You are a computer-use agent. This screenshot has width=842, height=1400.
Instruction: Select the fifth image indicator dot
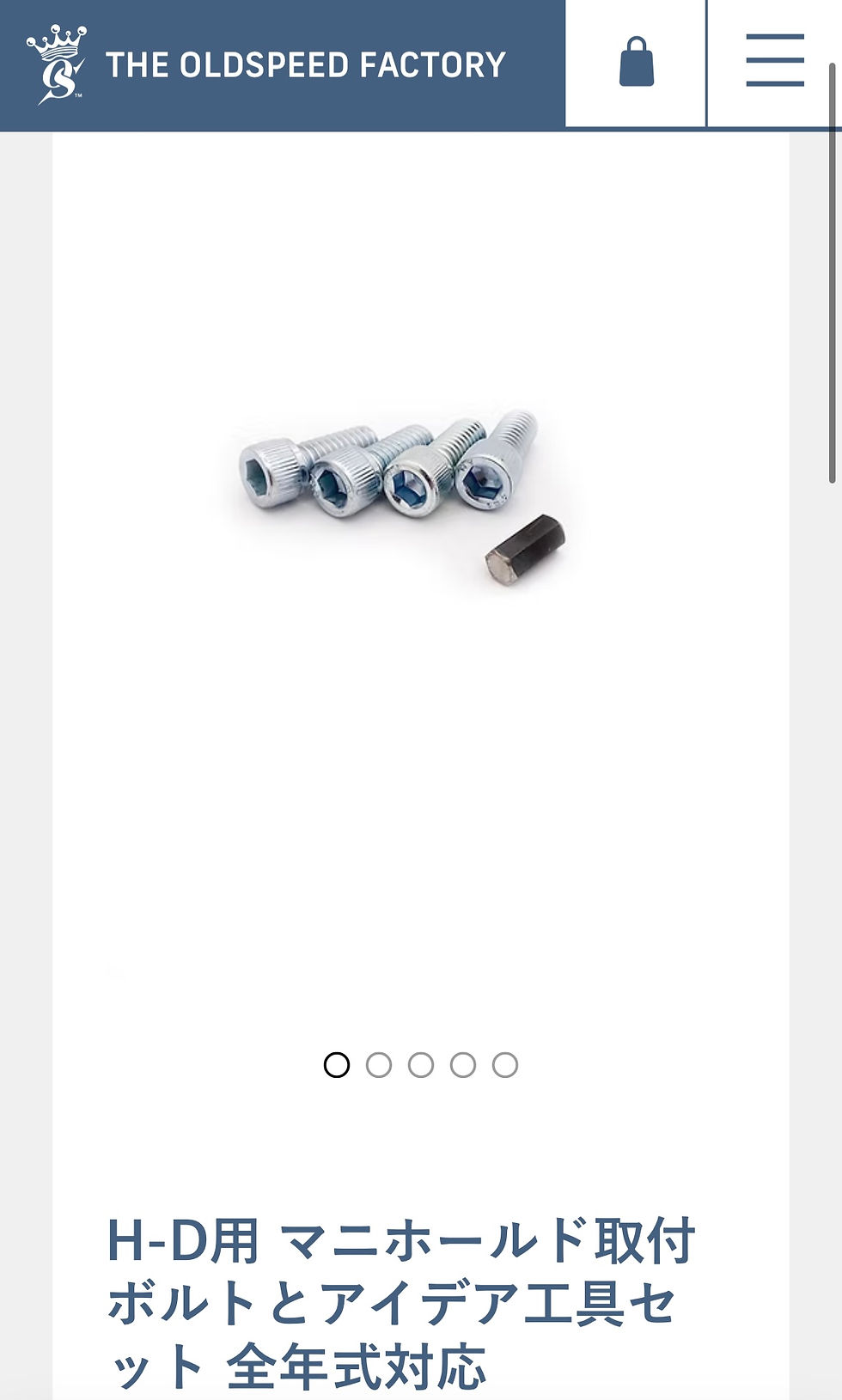[x=505, y=1065]
